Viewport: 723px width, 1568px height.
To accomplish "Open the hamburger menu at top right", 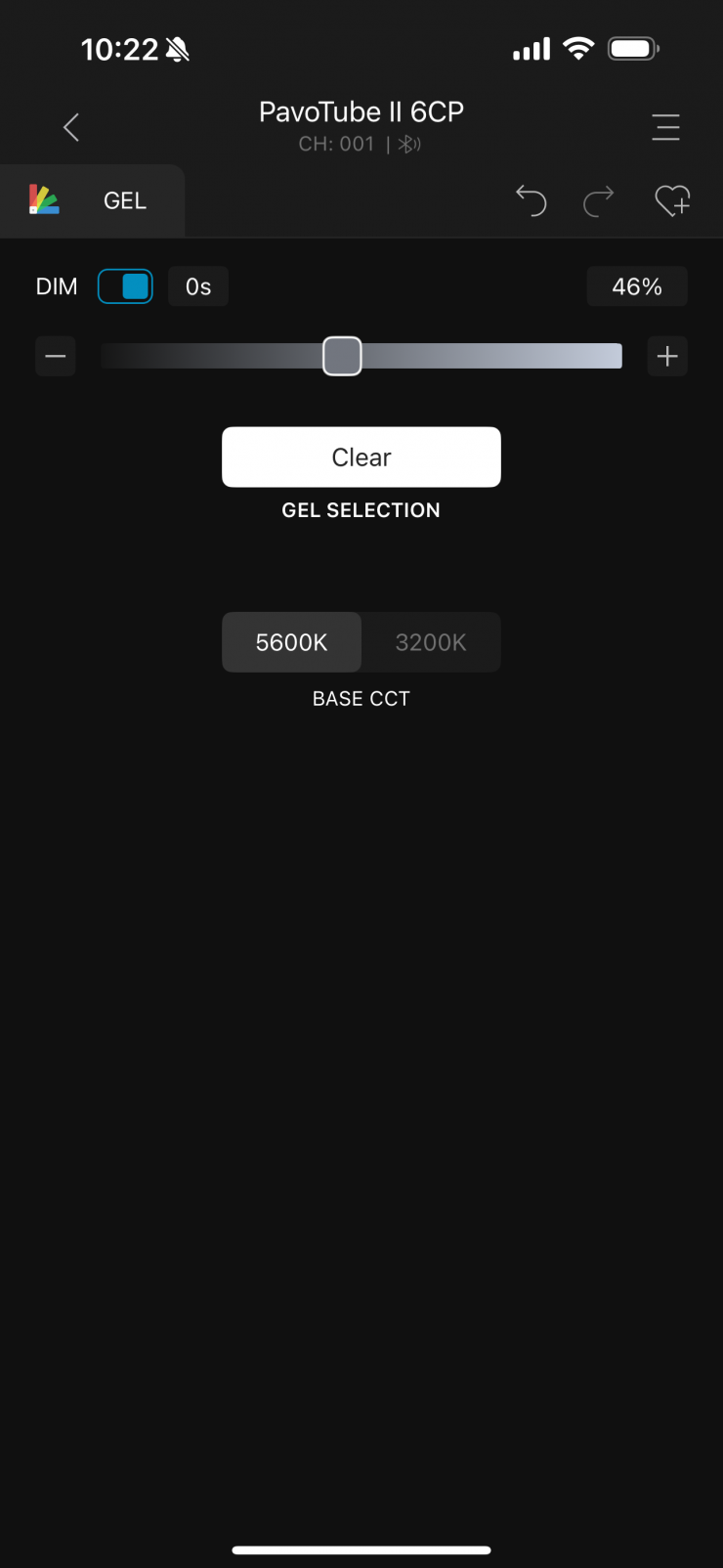I will coord(665,127).
